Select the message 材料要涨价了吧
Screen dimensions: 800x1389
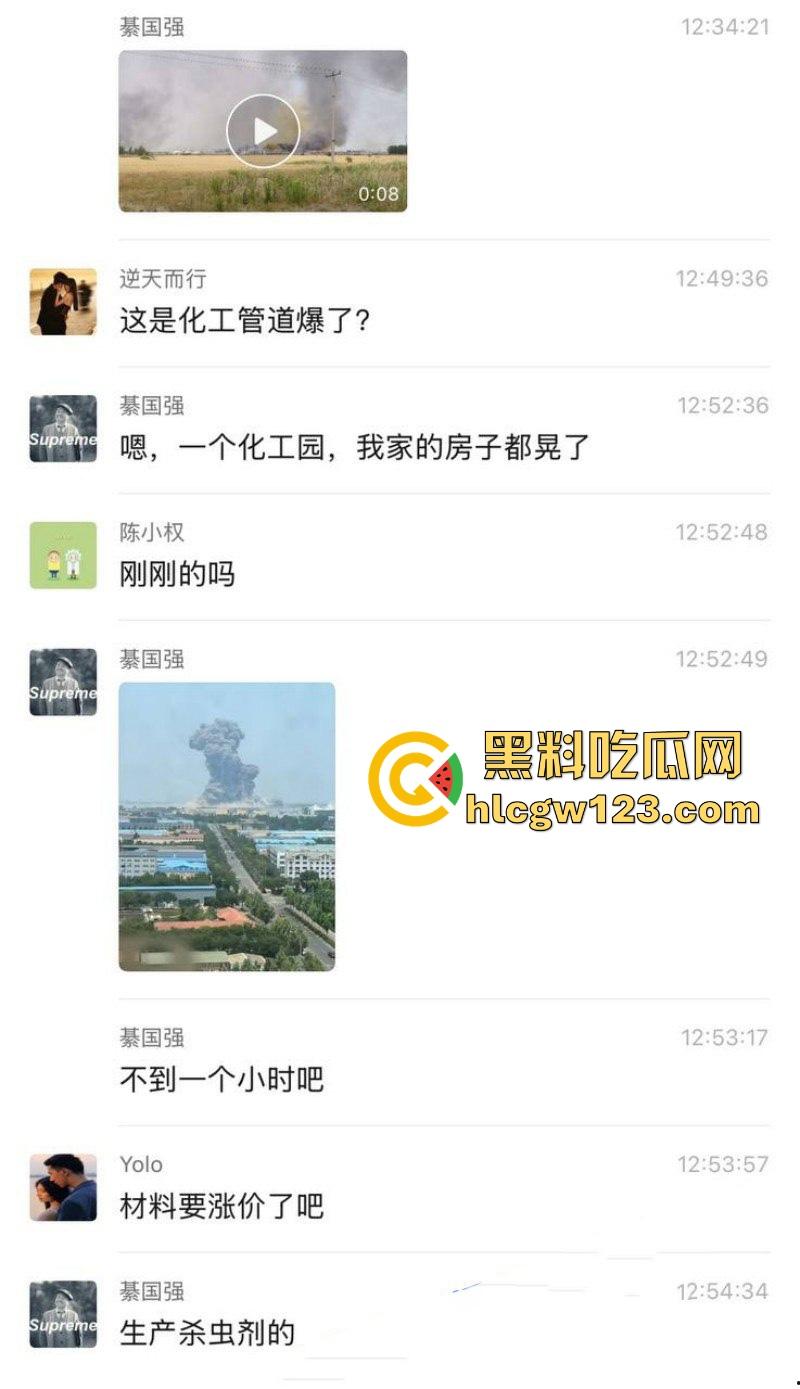pos(218,1206)
